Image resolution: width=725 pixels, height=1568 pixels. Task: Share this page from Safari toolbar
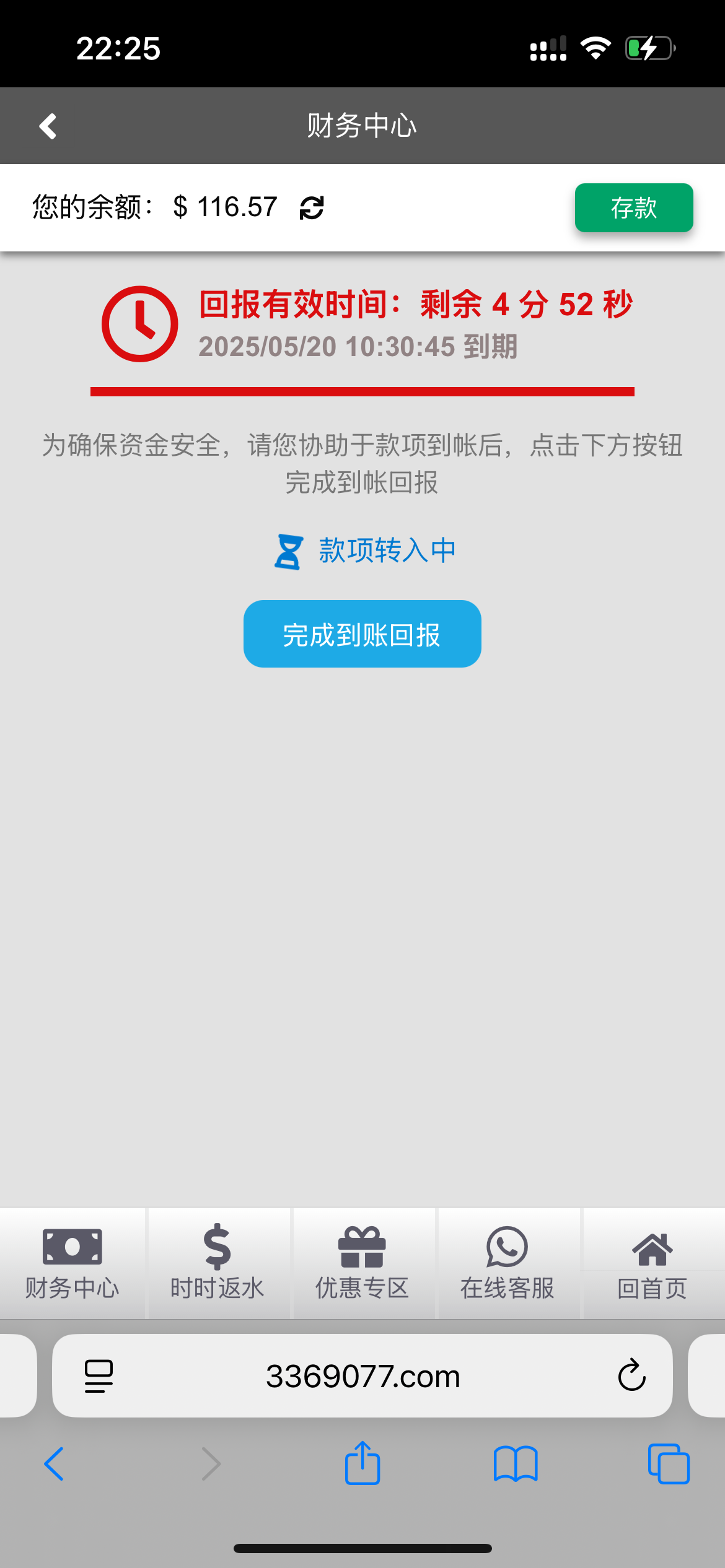362,1464
